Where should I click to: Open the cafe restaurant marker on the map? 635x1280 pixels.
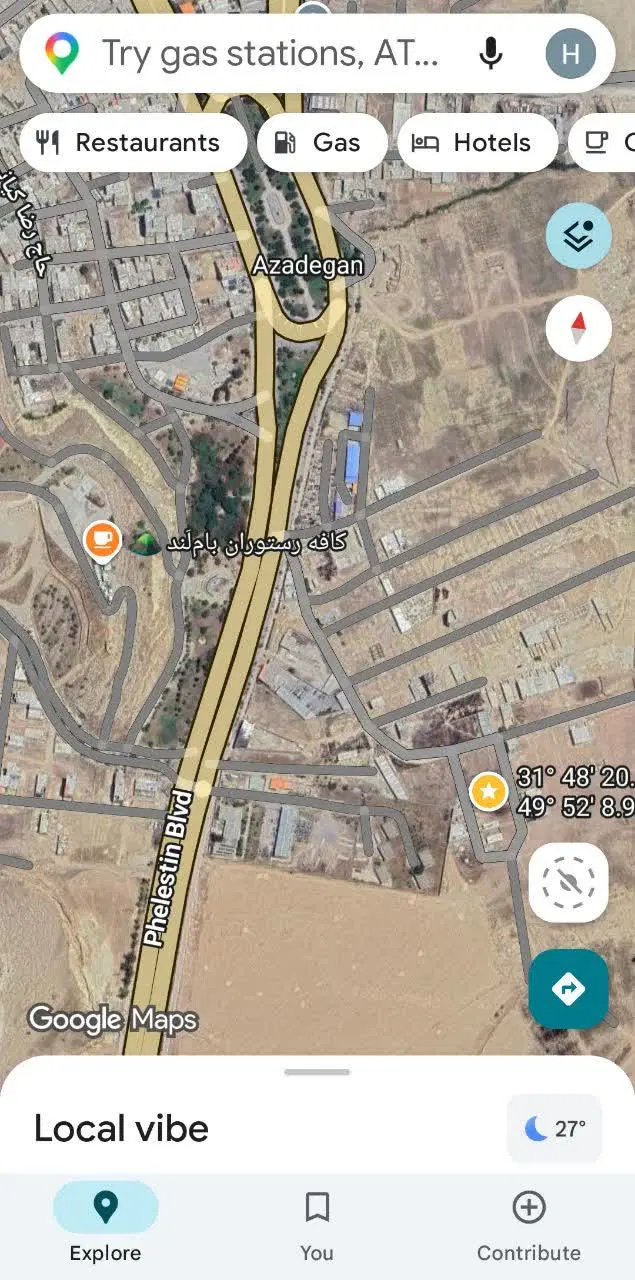click(102, 541)
